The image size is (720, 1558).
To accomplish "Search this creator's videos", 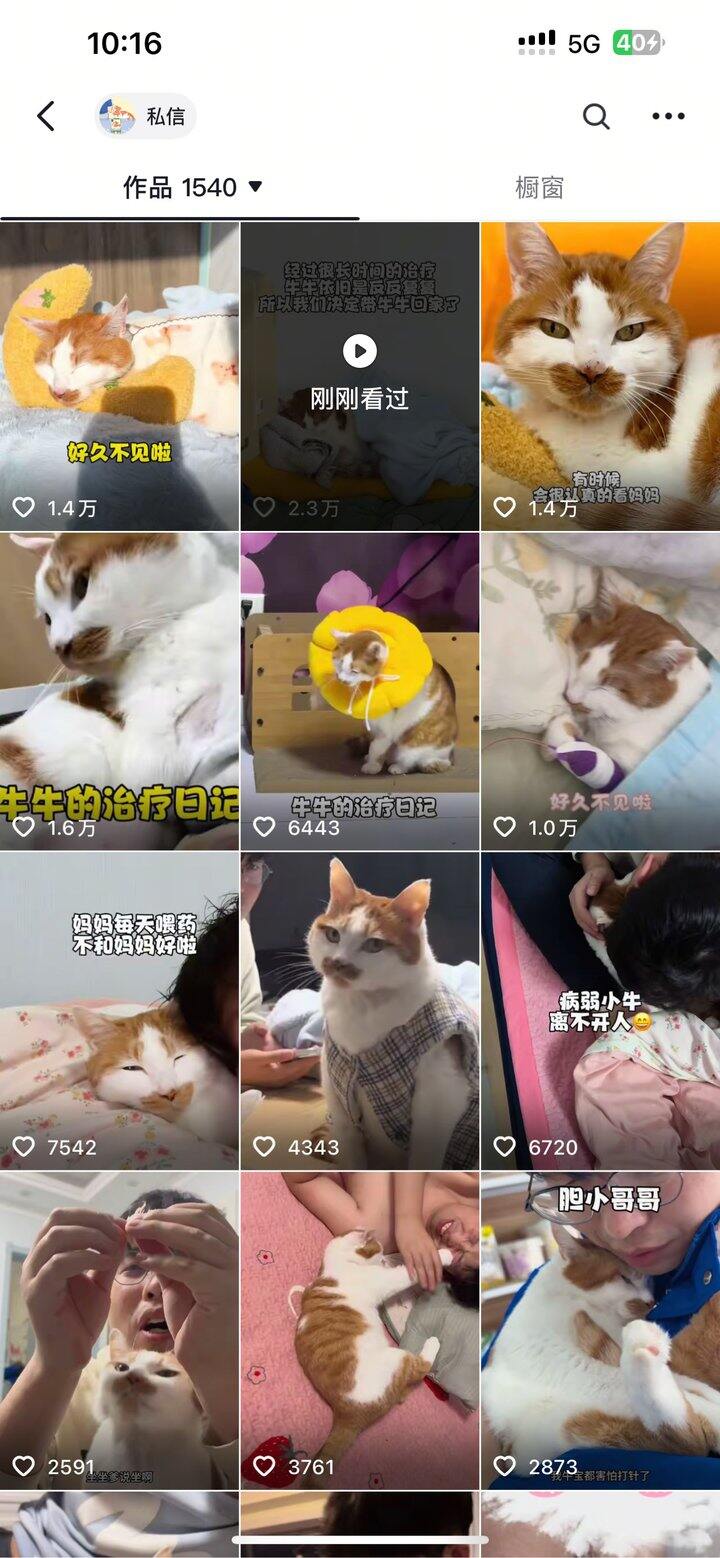I will pos(596,116).
